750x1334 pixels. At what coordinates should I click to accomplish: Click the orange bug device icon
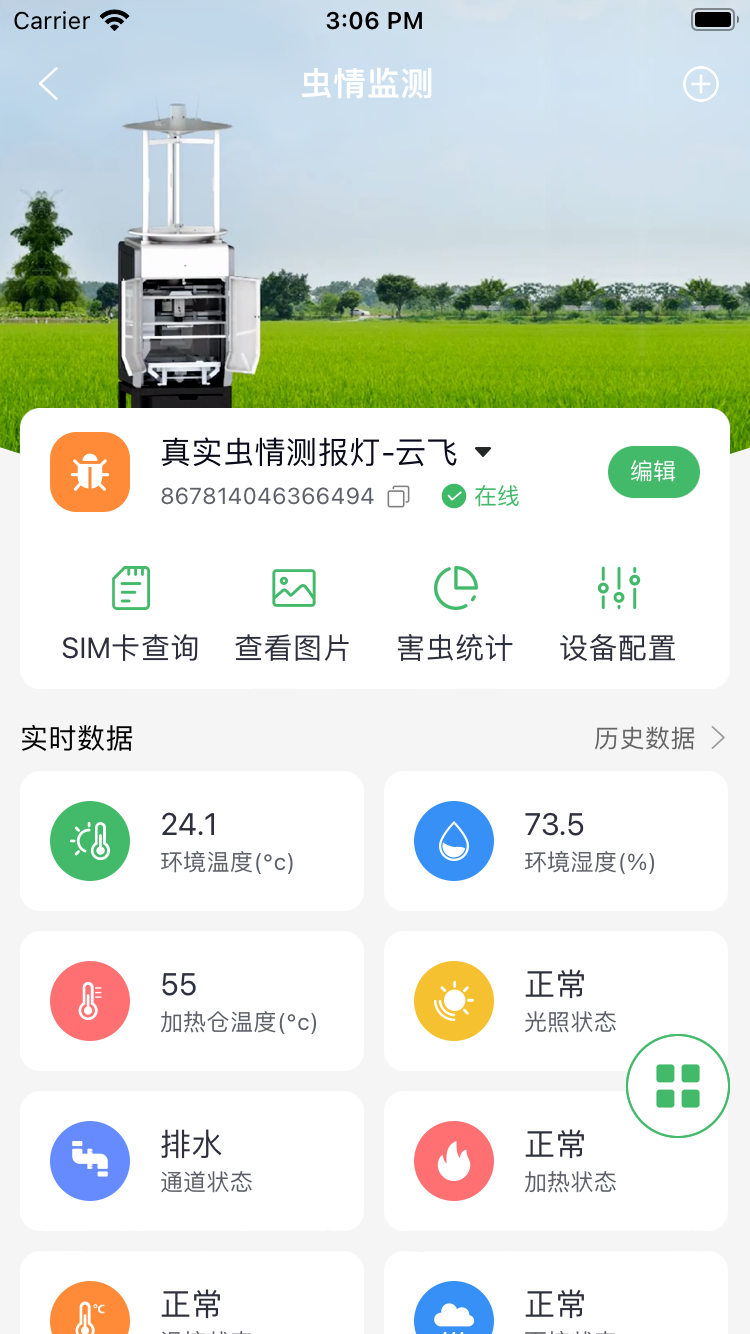pos(90,471)
